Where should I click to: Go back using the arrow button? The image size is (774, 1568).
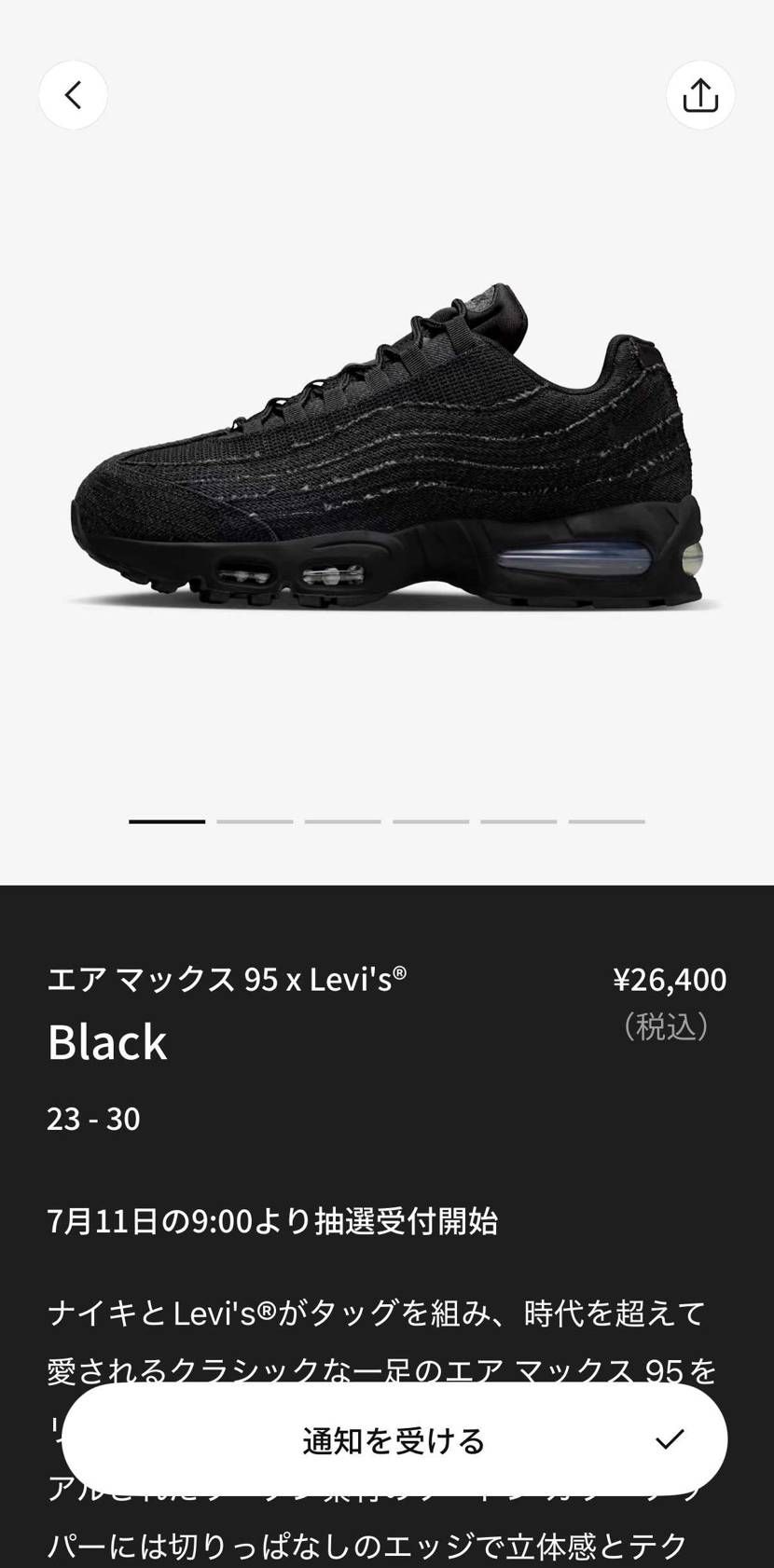[x=73, y=95]
